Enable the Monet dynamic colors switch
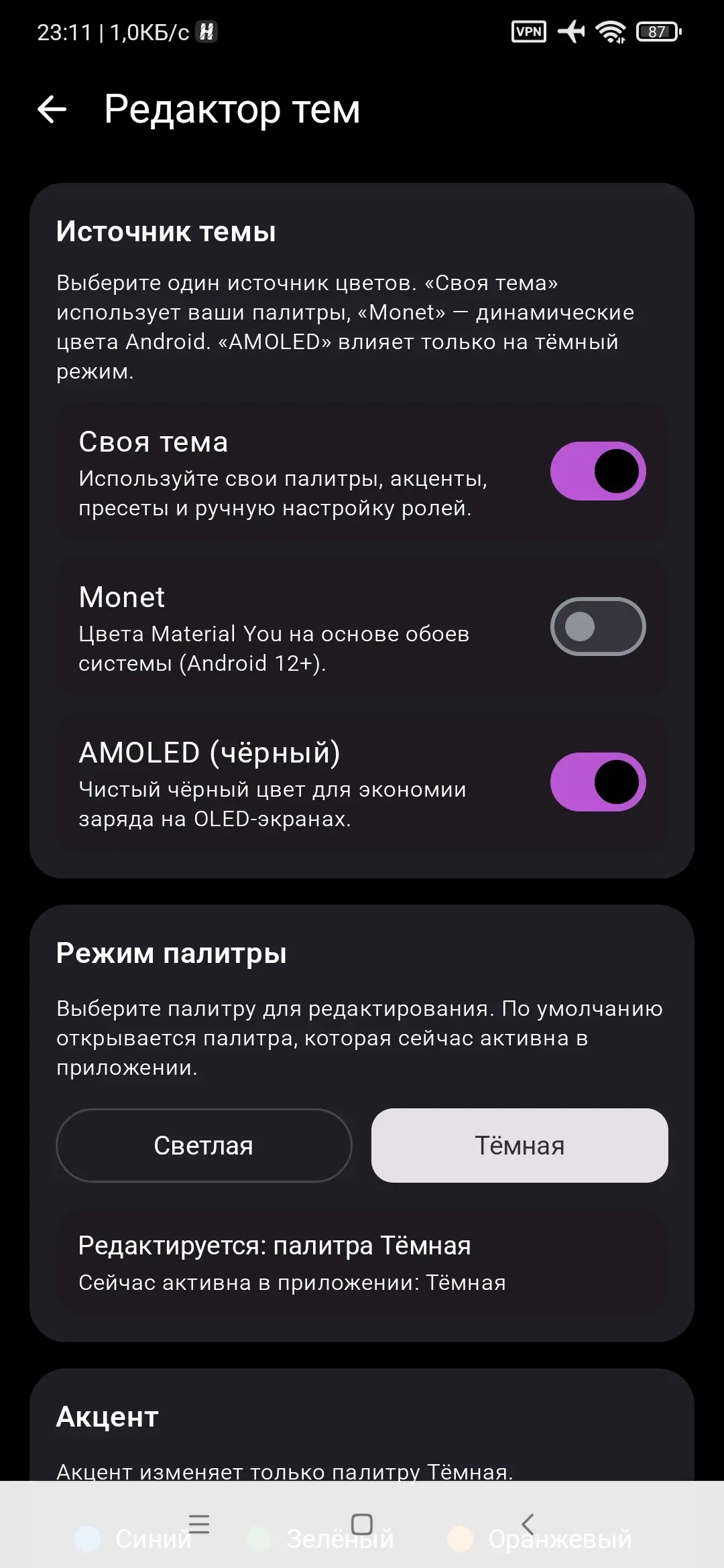Viewport: 724px width, 1568px height. tap(598, 627)
